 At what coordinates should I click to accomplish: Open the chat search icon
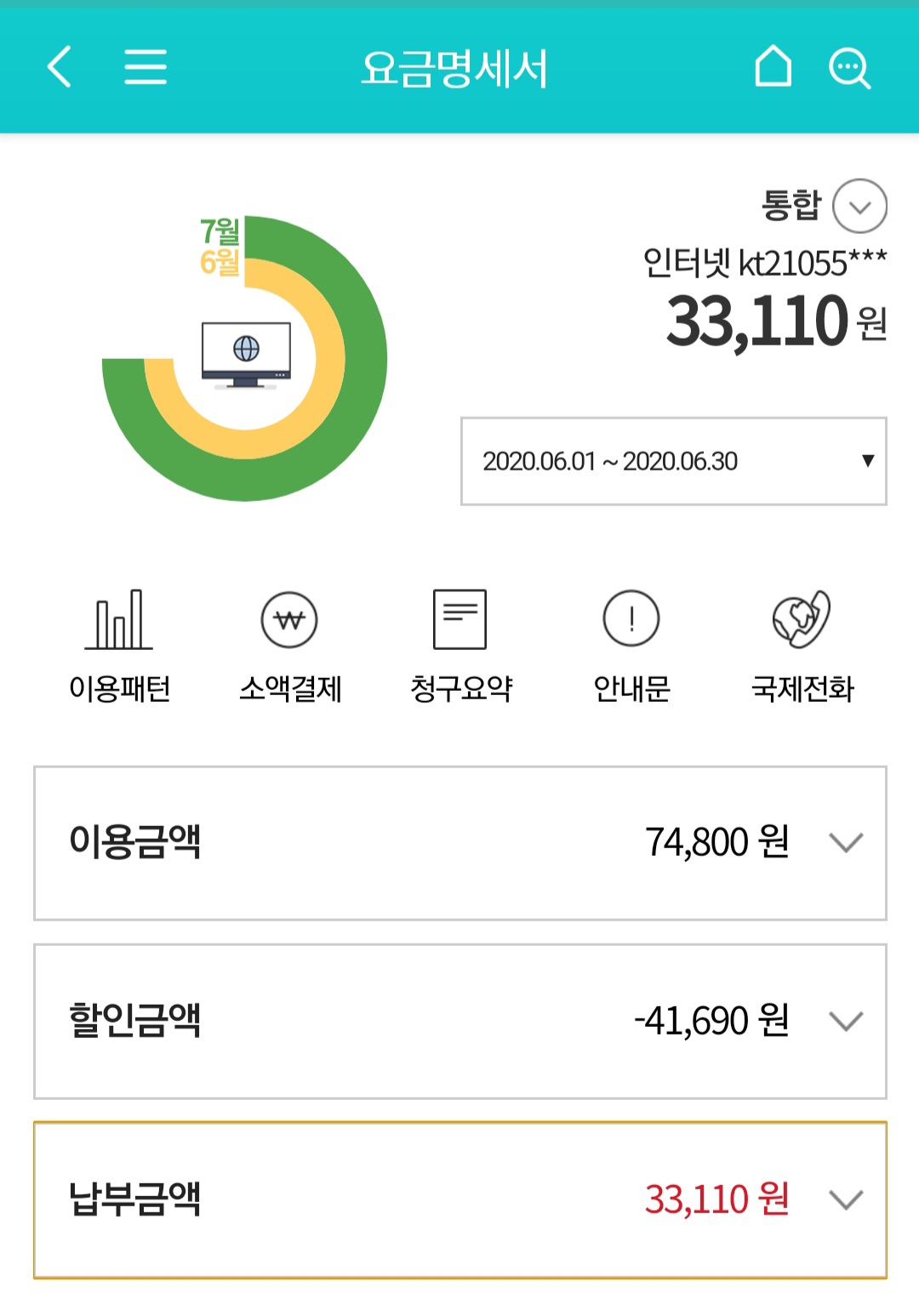[849, 68]
